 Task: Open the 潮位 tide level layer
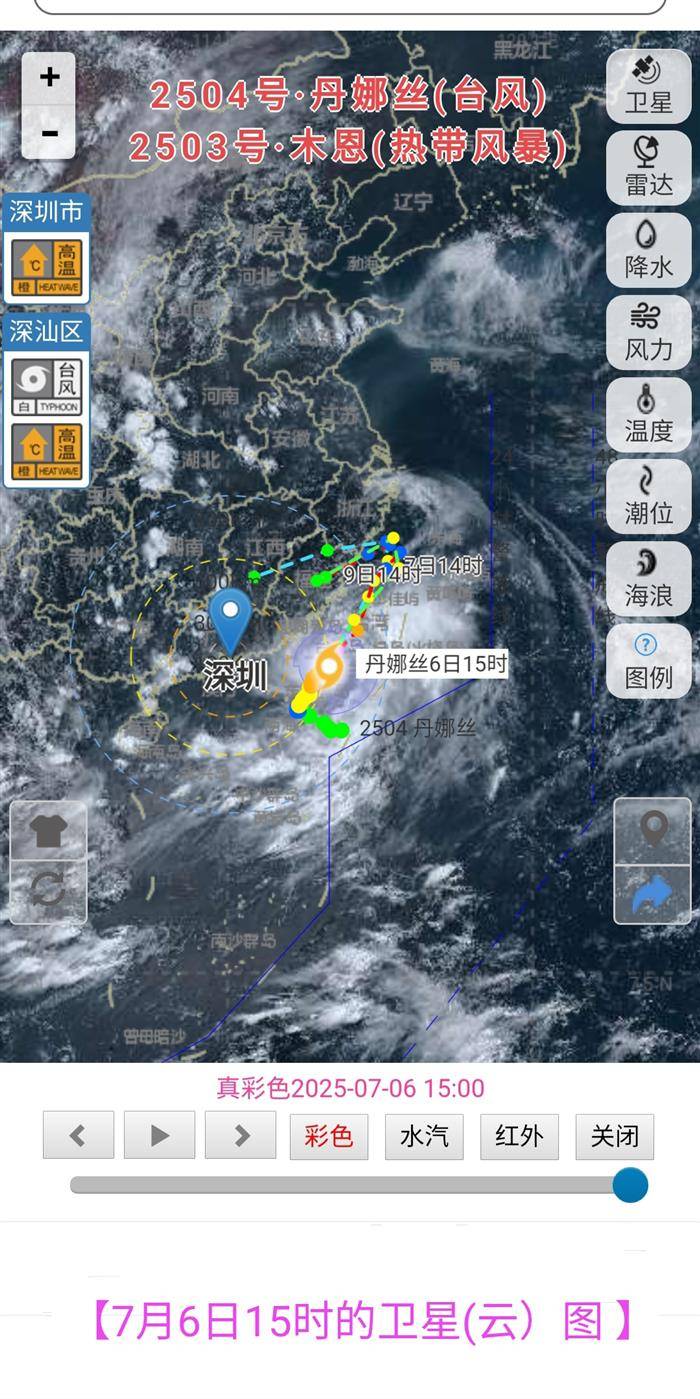tap(649, 496)
